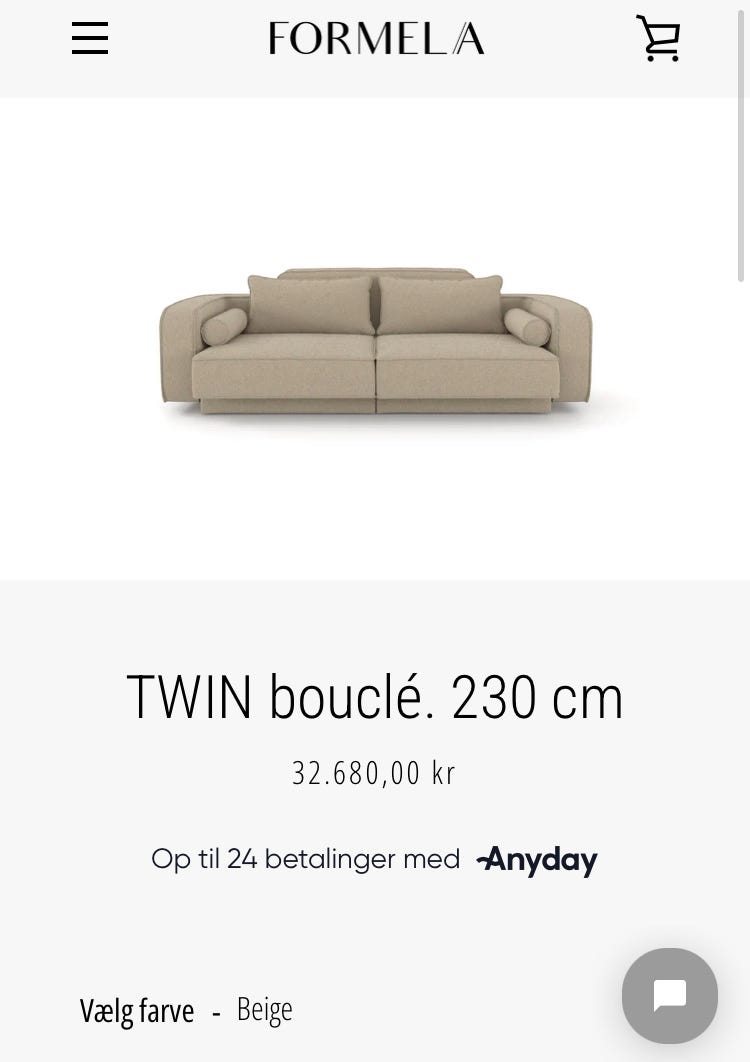Image resolution: width=750 pixels, height=1062 pixels.
Task: Select the Anyday logo for installment details
Action: coord(536,859)
